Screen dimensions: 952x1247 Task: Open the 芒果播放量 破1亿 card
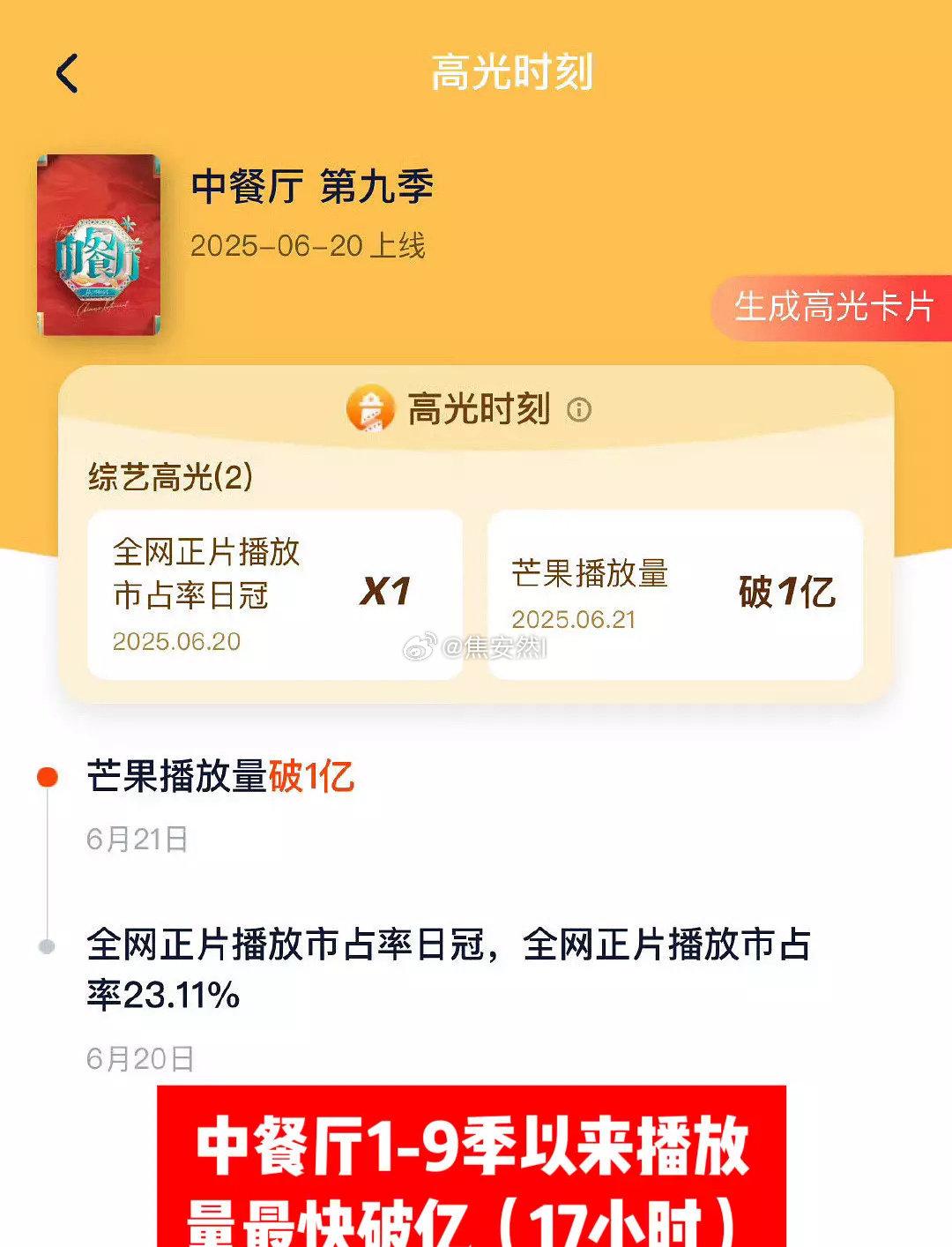(x=674, y=594)
